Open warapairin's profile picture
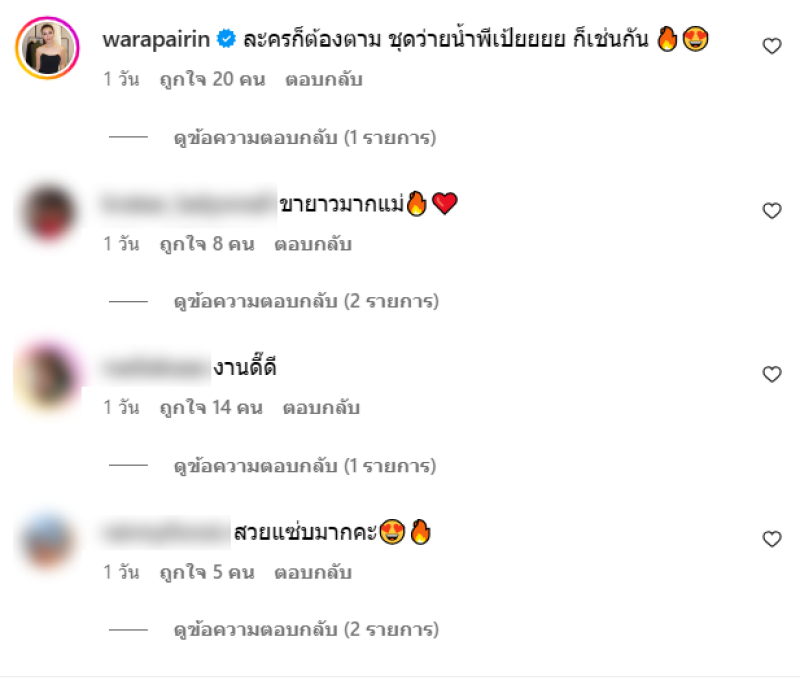 47,47
